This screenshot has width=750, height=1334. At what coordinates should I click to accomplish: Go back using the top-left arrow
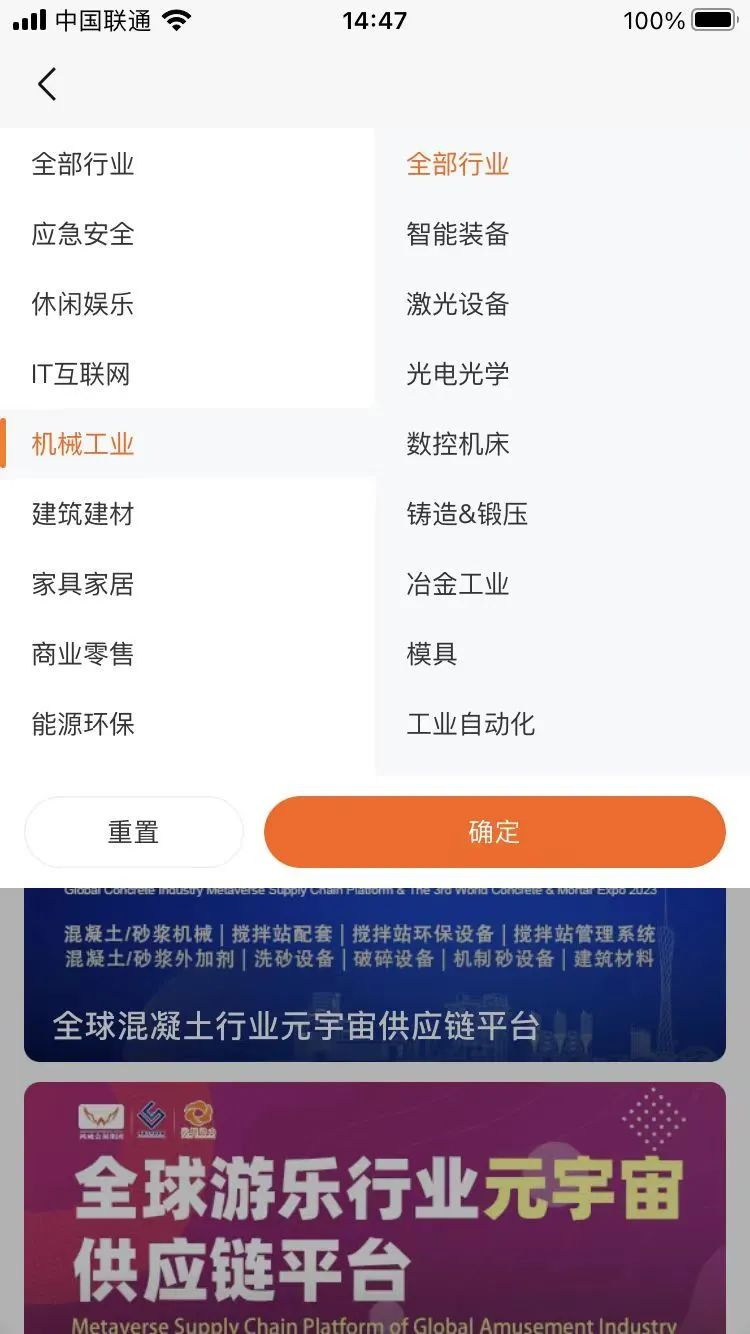(46, 84)
